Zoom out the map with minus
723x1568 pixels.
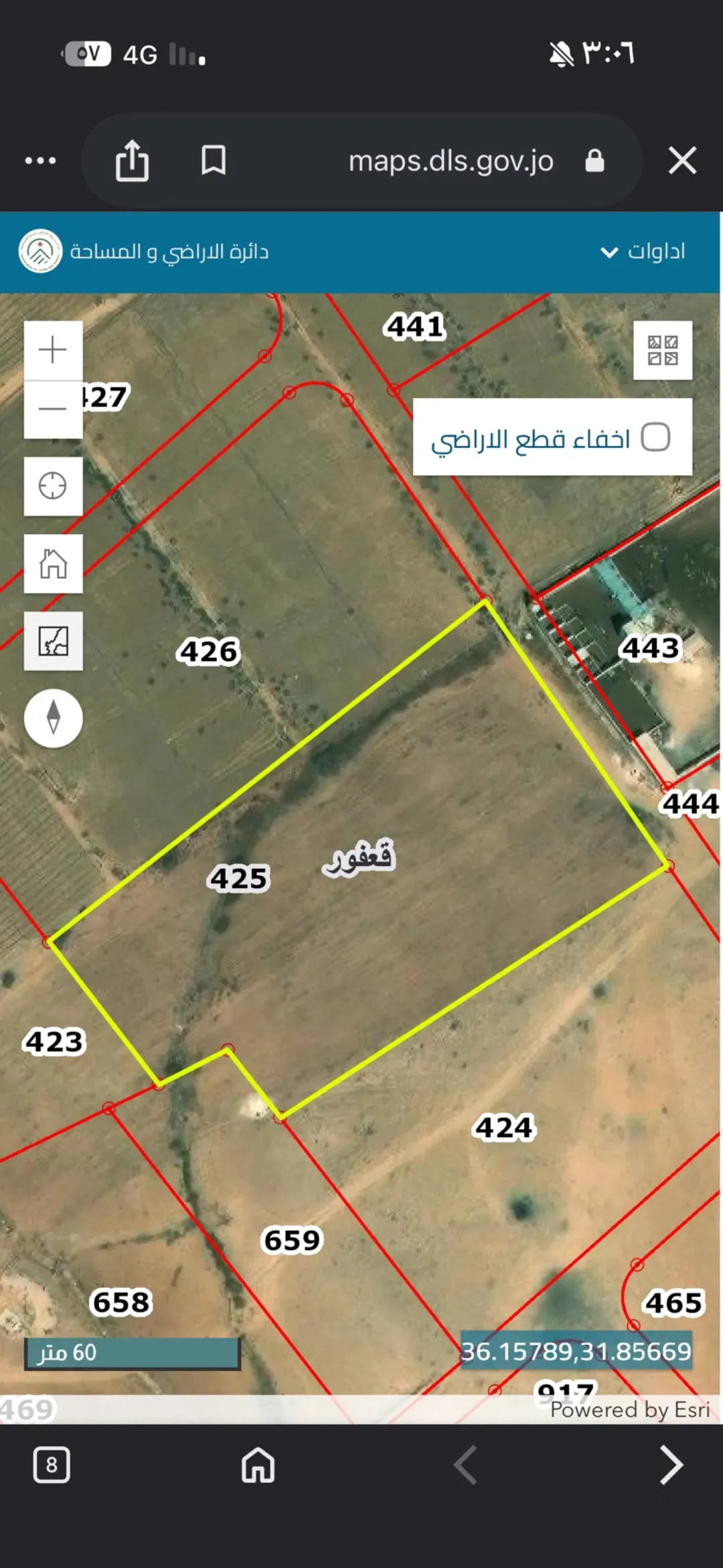pos(53,409)
